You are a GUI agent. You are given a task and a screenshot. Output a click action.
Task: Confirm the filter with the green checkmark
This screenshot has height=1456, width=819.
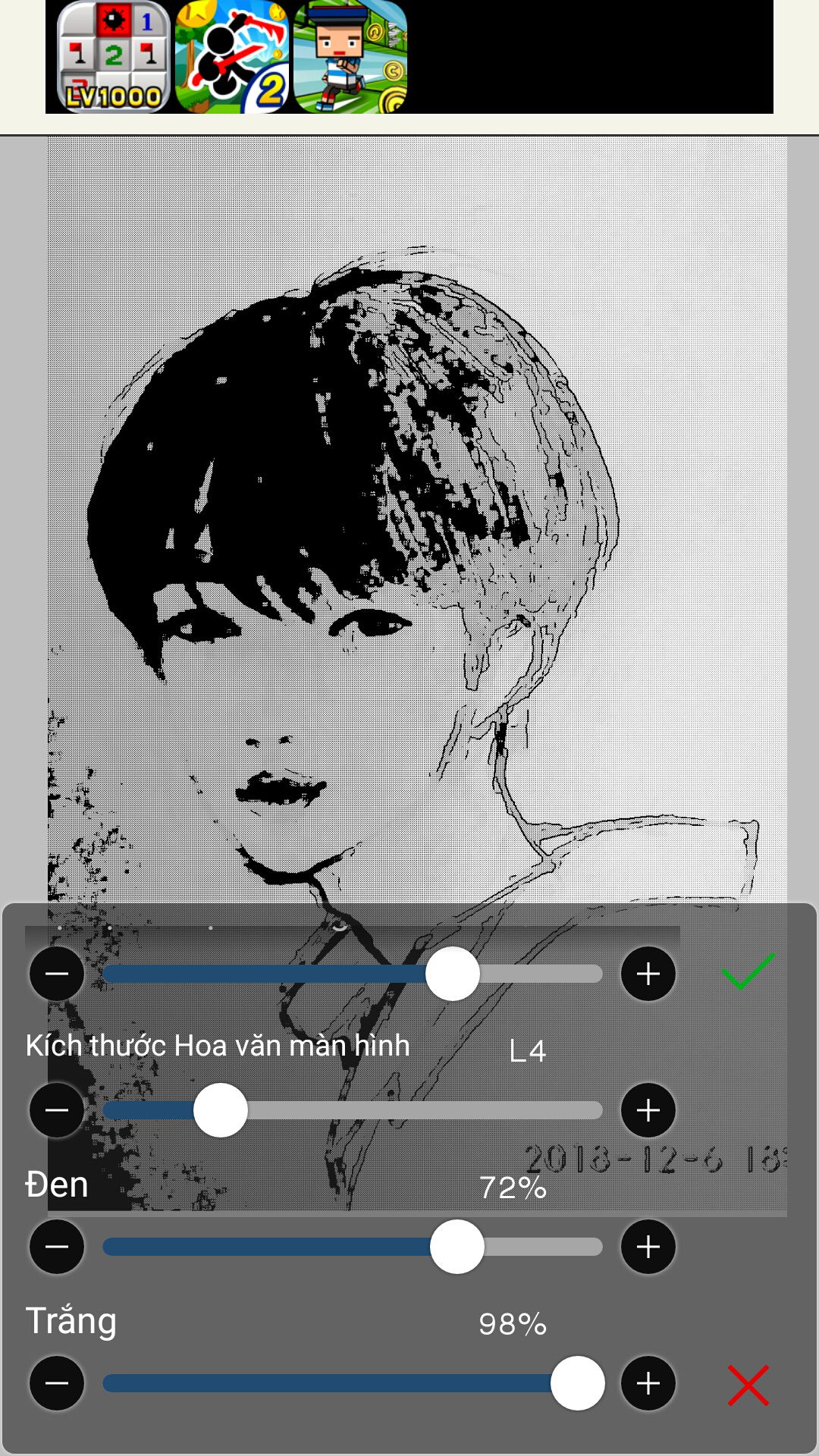pyautogui.click(x=748, y=972)
